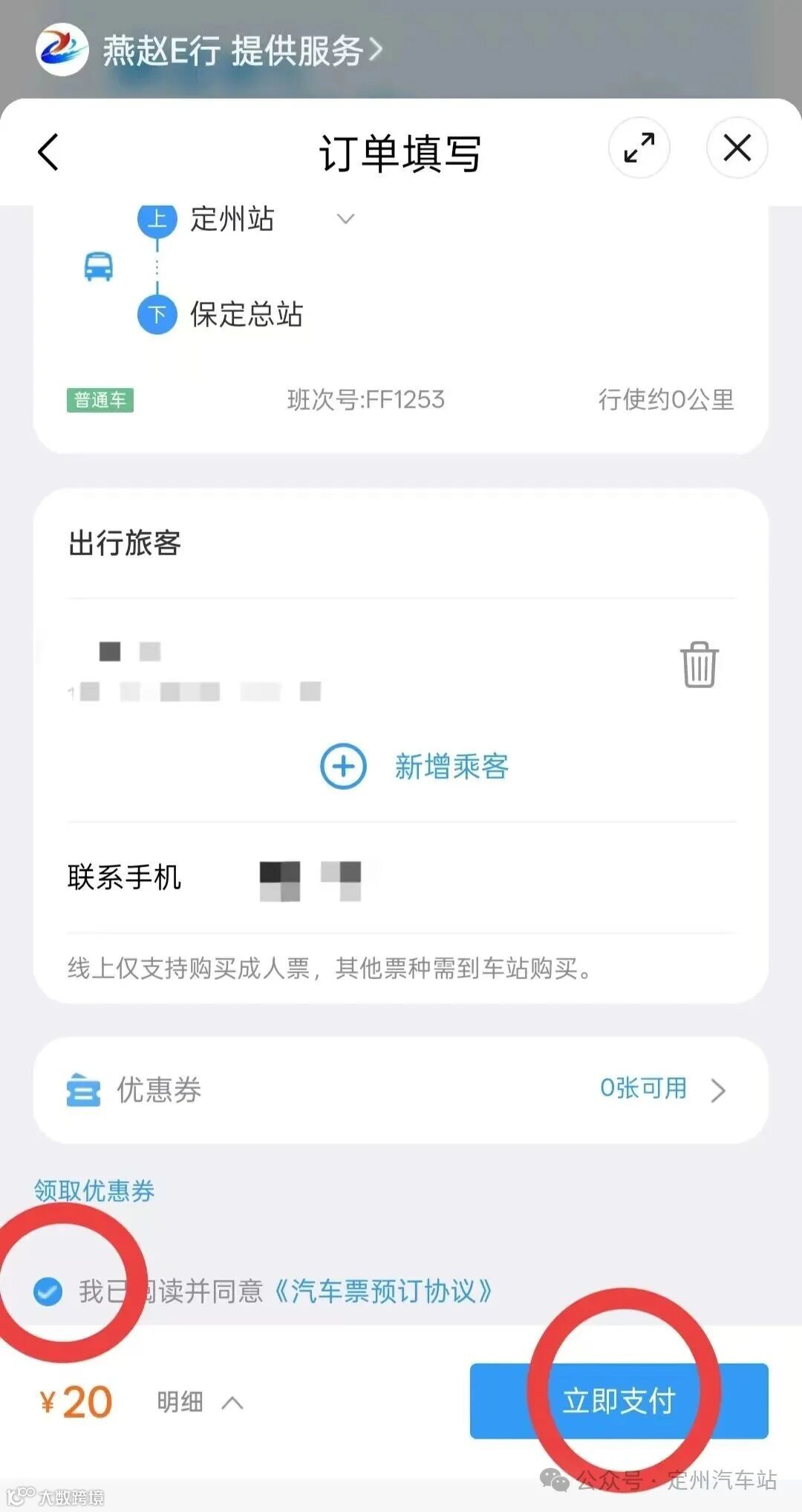Click the coupon ticket icon

point(84,1090)
